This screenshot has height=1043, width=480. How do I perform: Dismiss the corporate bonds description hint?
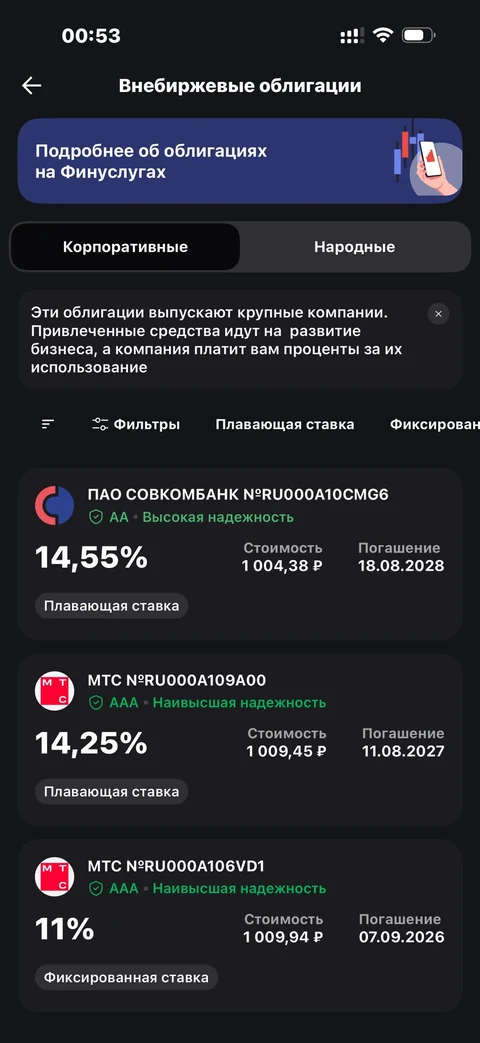438,313
